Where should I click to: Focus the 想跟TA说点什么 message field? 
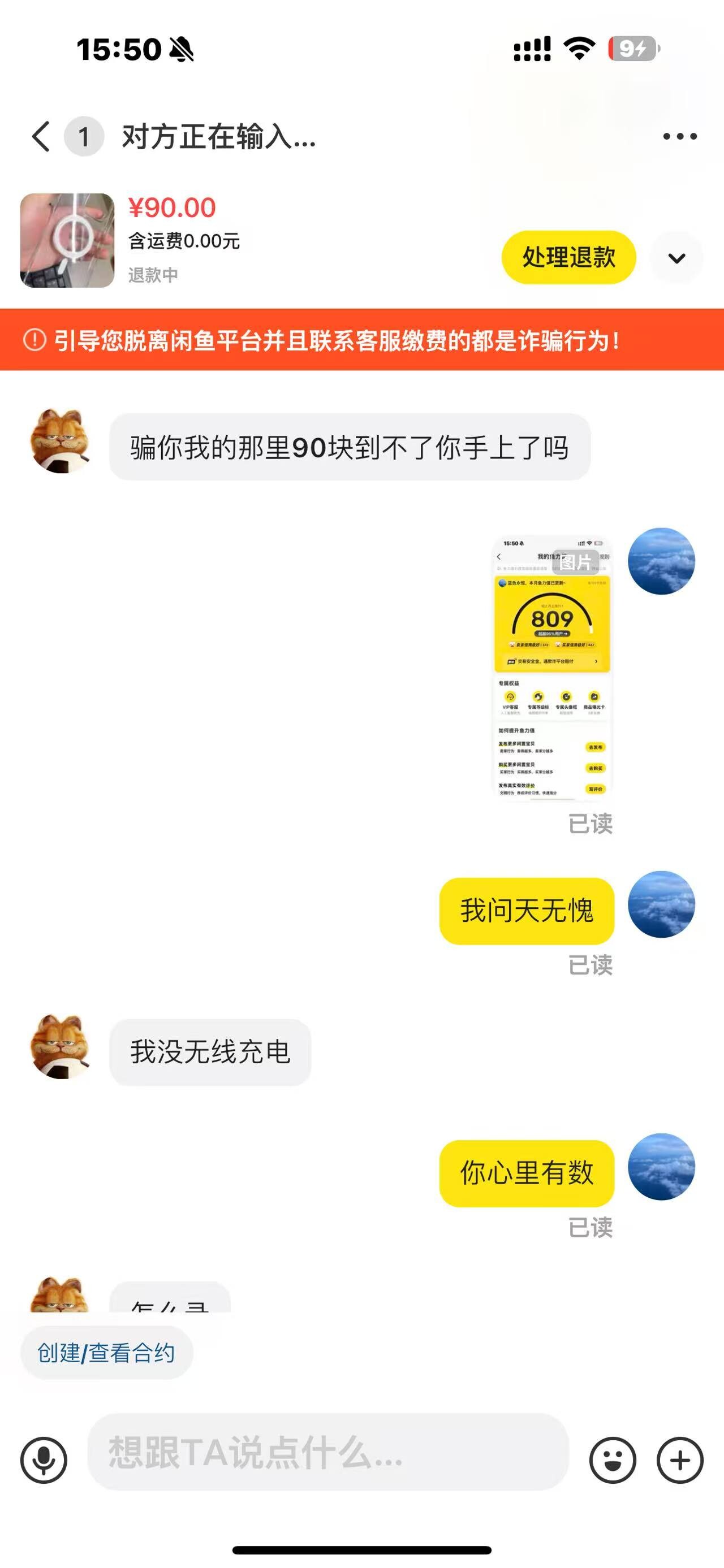pos(328,1452)
